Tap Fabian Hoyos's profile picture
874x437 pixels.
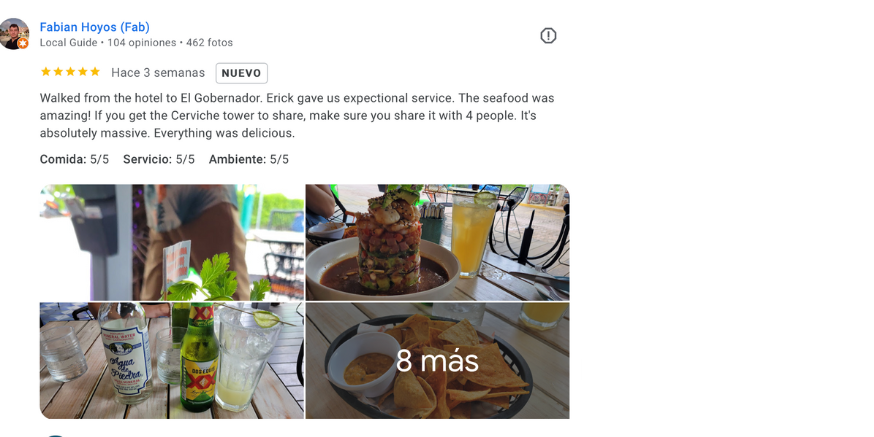coord(13,34)
